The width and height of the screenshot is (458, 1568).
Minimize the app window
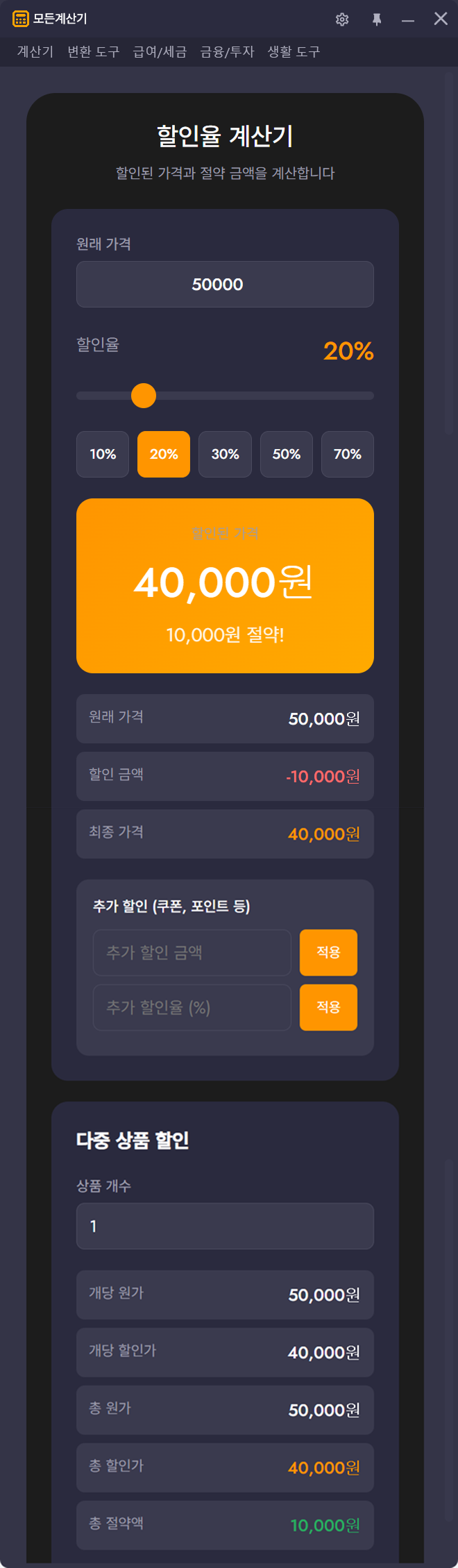tap(408, 19)
